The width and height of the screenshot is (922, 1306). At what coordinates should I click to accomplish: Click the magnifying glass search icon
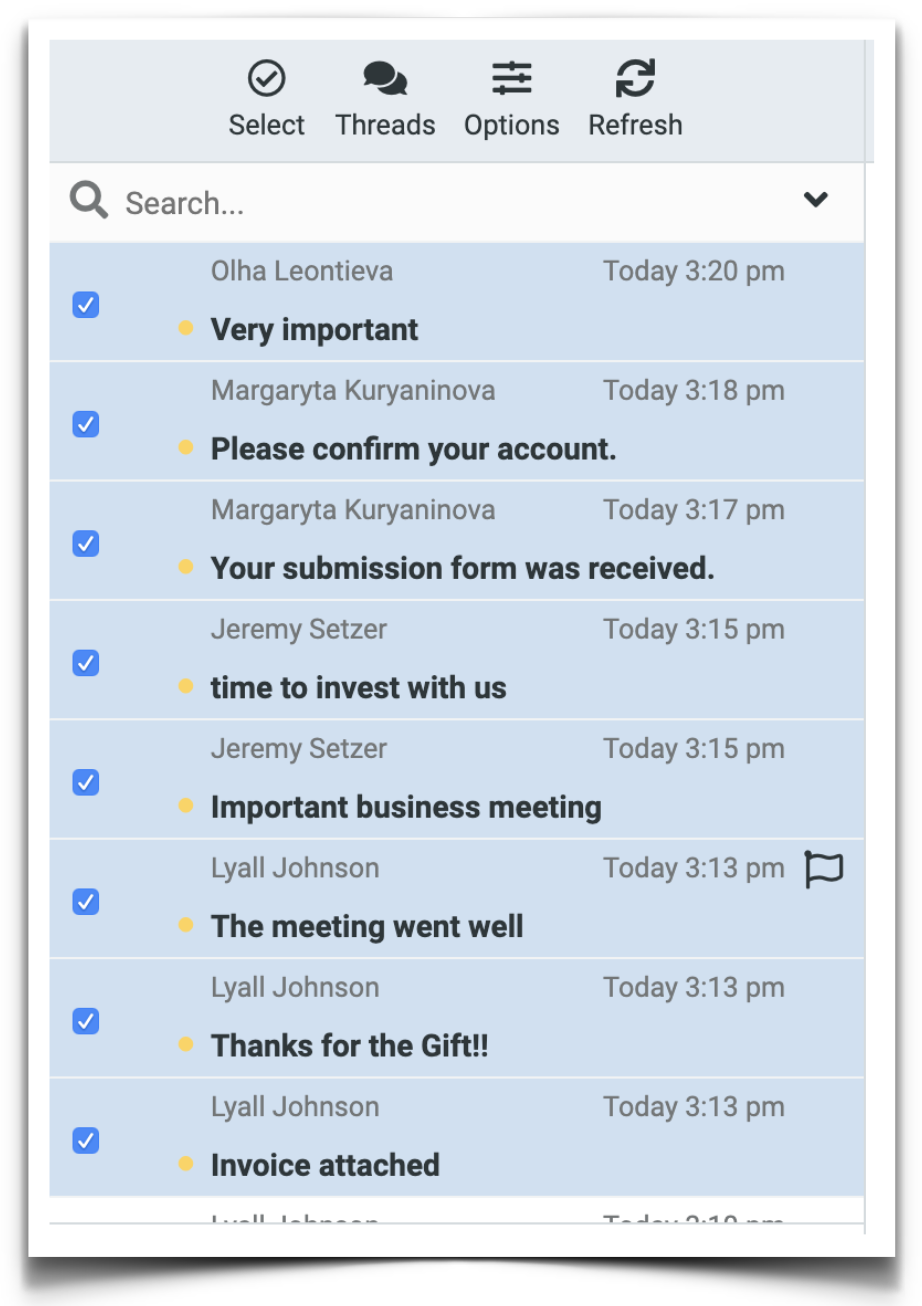click(87, 200)
